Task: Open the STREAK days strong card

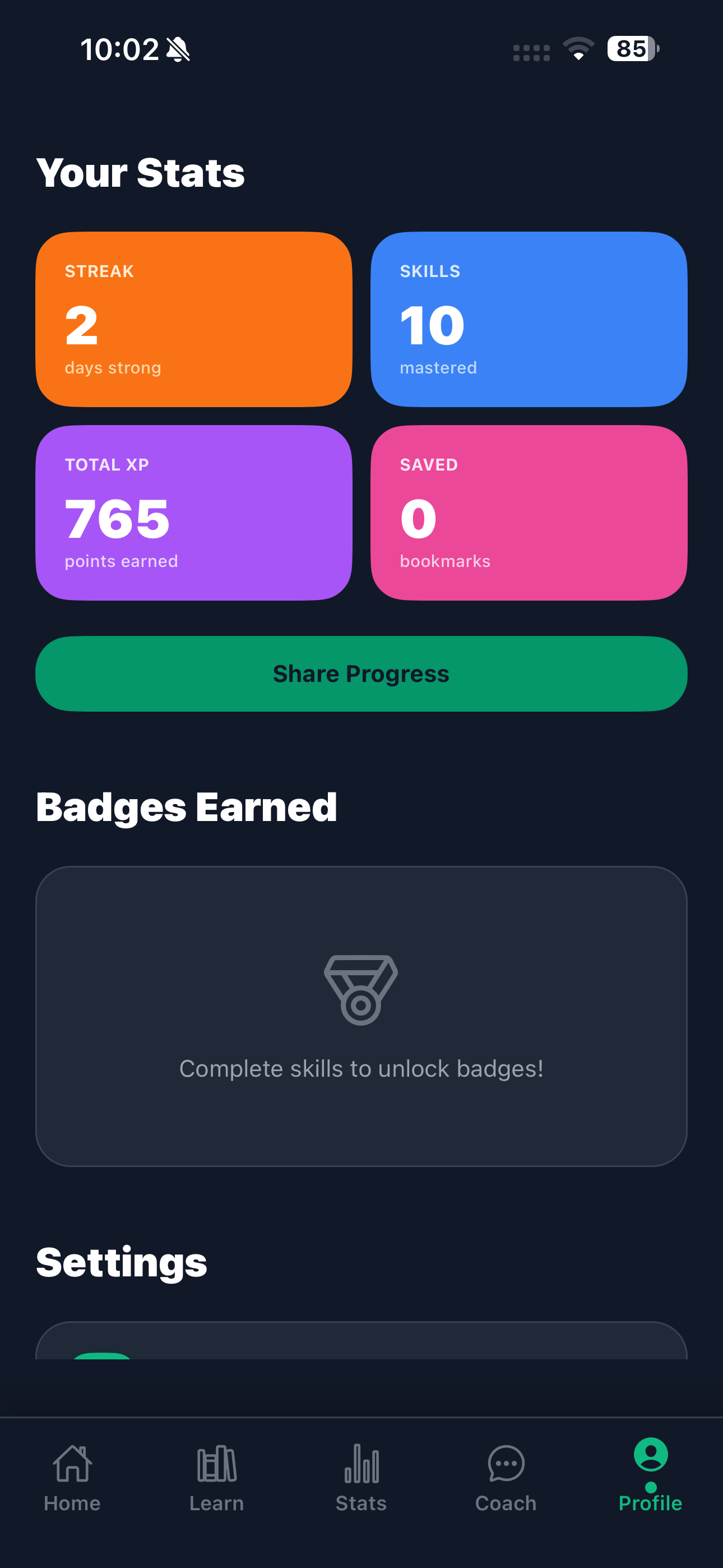Action: click(194, 317)
